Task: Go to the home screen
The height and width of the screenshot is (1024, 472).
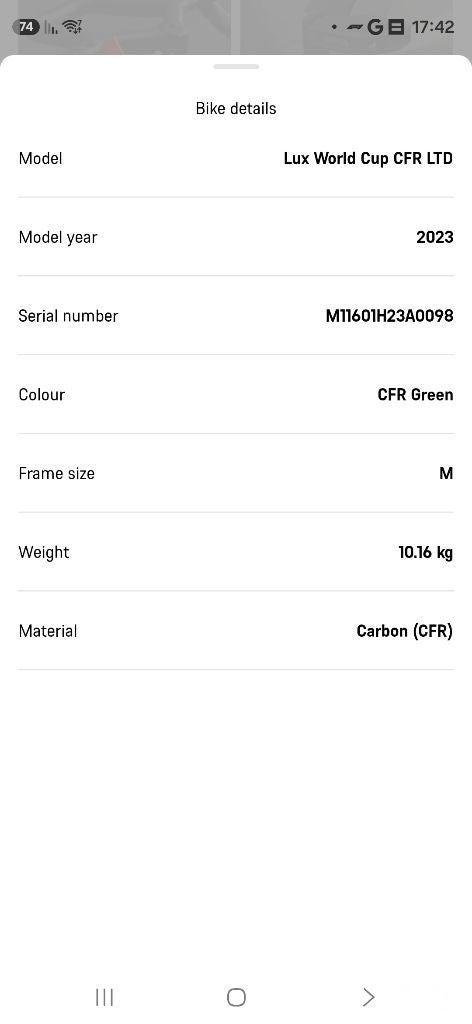Action: (x=236, y=997)
